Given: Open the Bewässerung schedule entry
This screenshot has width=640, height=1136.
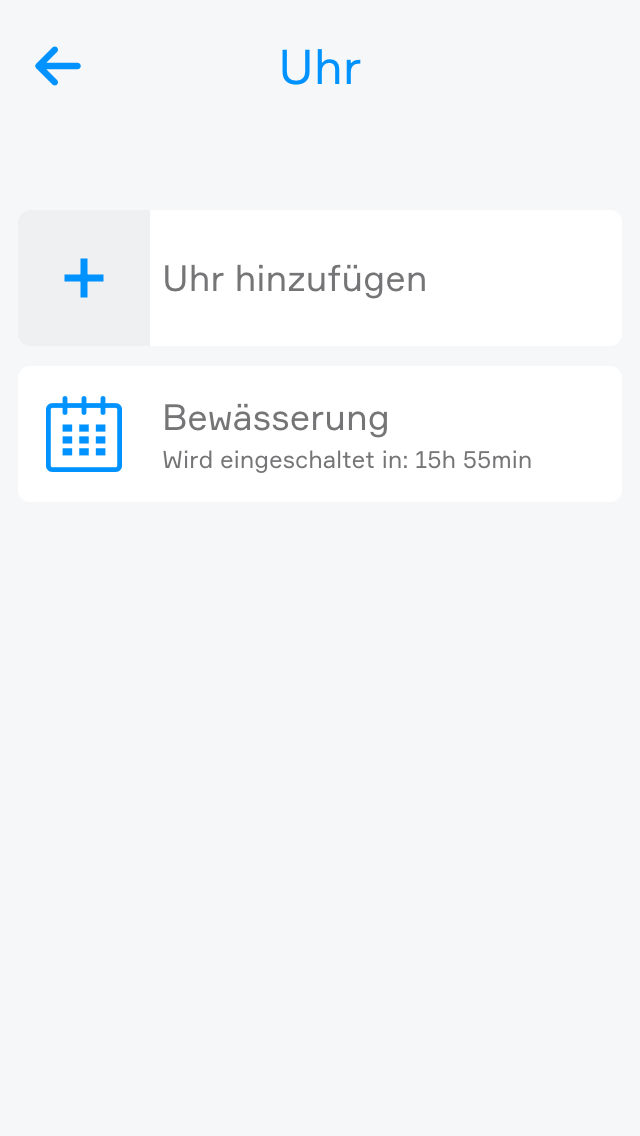Looking at the screenshot, I should point(320,434).
